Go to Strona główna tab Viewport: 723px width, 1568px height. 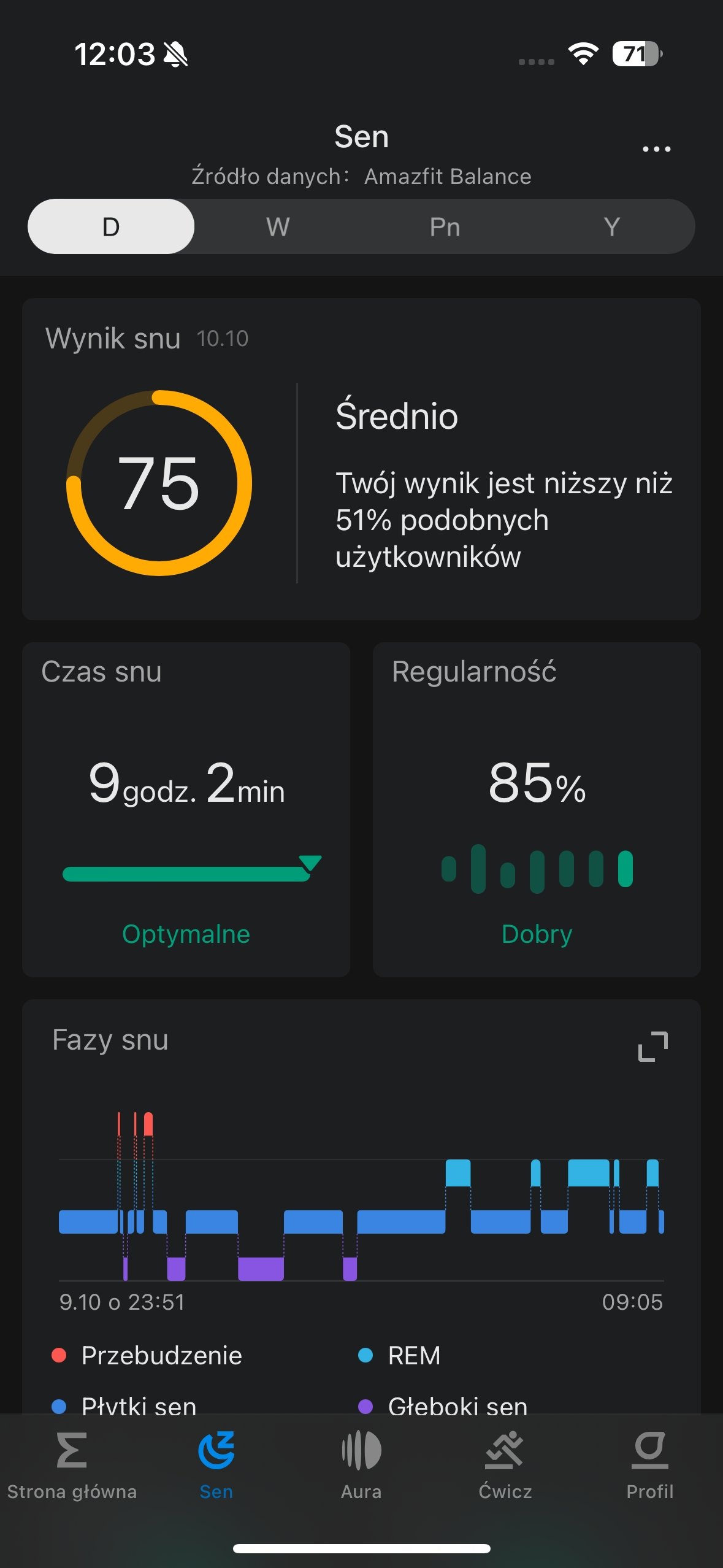(x=72, y=1466)
